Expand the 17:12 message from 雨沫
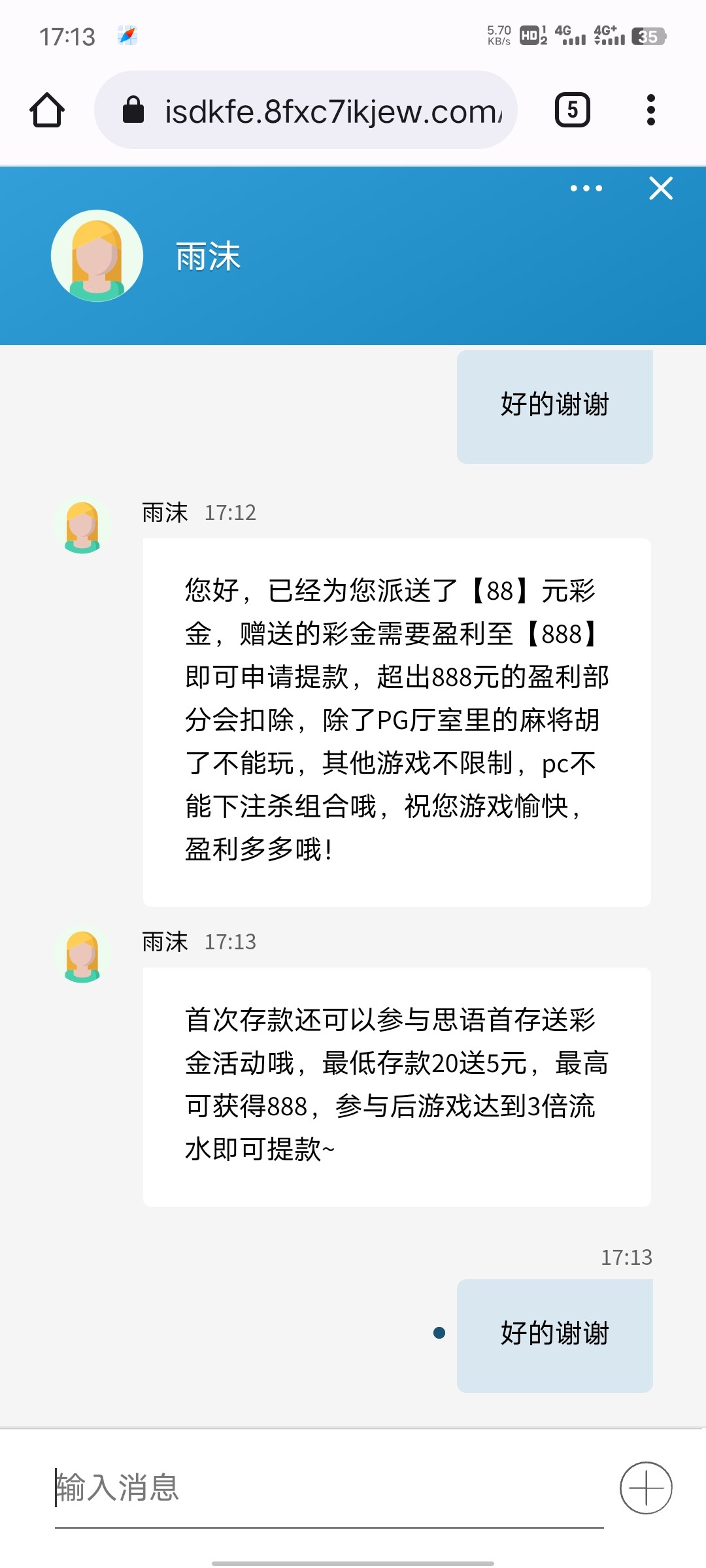The height and width of the screenshot is (1568, 706). pyautogui.click(x=395, y=719)
